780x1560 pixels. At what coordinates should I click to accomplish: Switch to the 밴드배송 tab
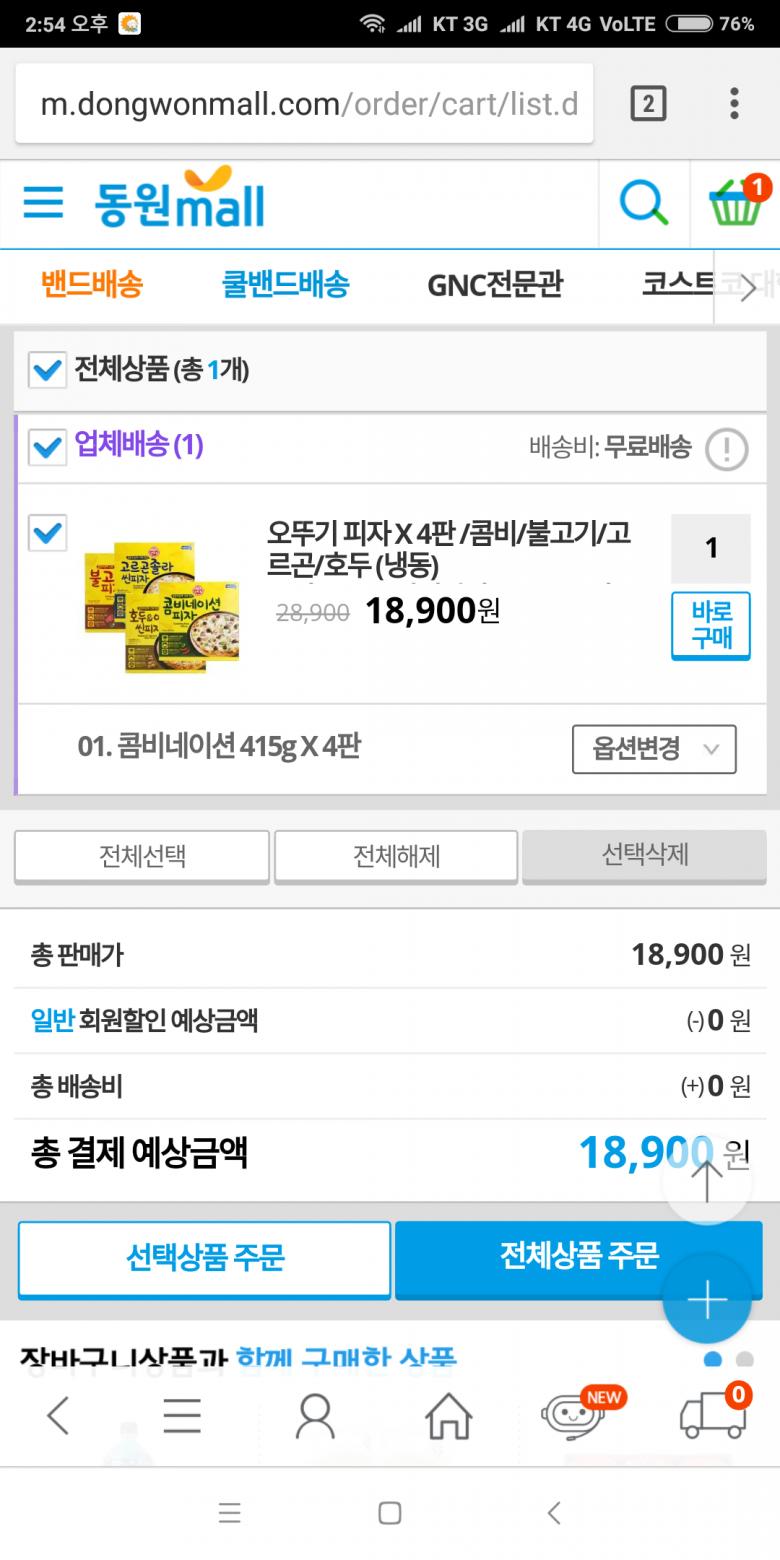pos(92,285)
